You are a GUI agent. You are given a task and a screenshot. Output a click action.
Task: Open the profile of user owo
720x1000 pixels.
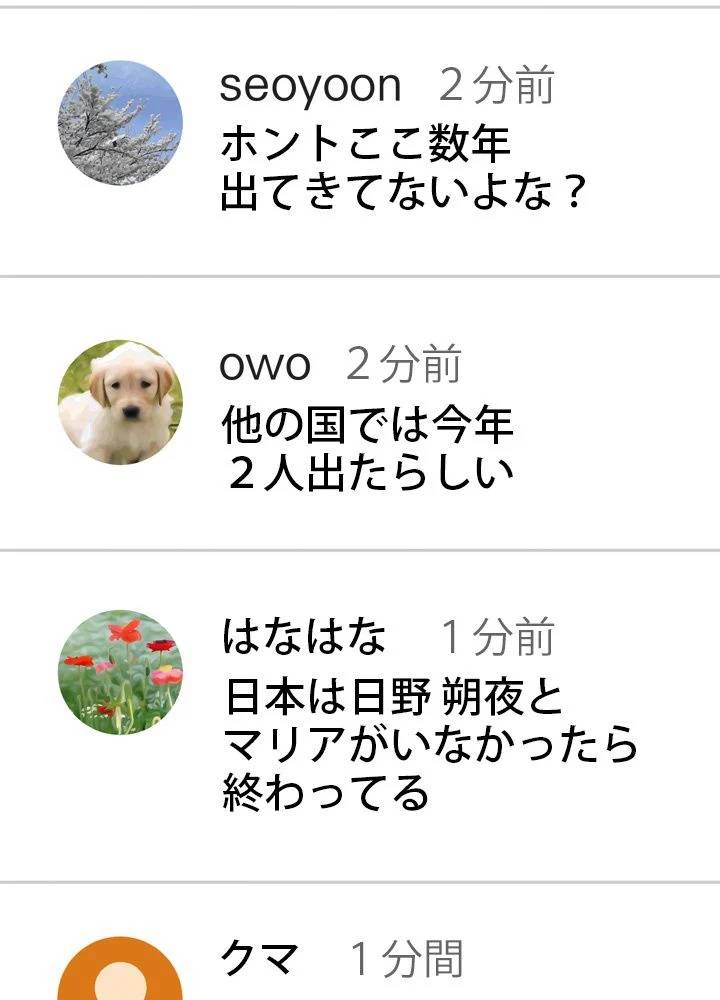pyautogui.click(x=265, y=365)
